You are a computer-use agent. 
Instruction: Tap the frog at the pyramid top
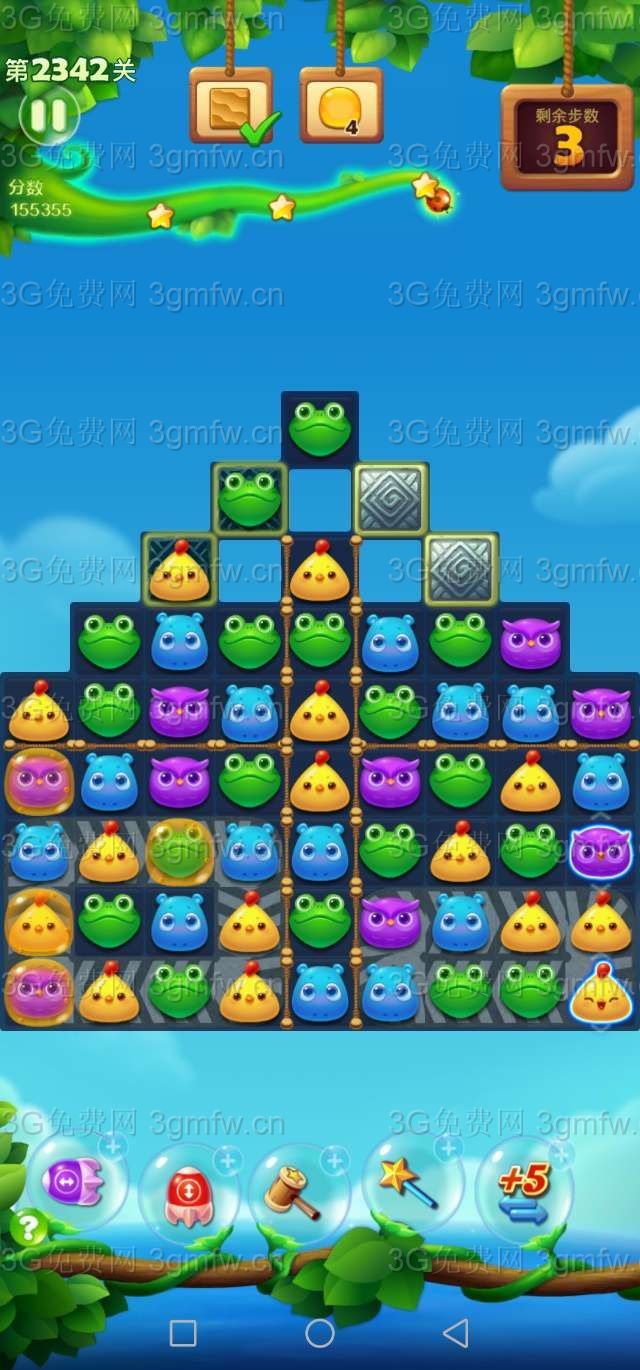coord(320,428)
